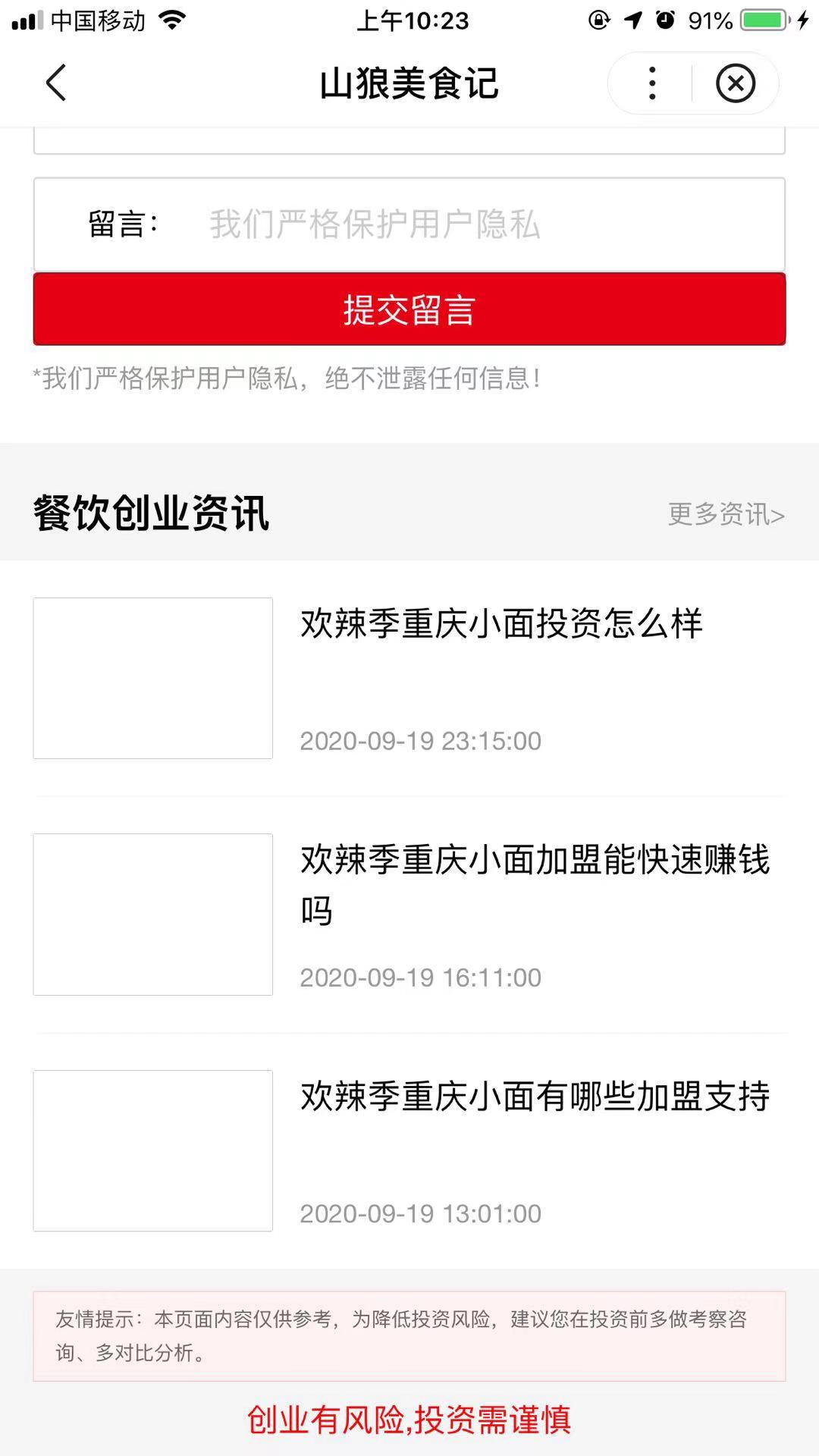Close the mini program with the X button
Image resolution: width=819 pixels, height=1456 pixels.
coord(735,83)
